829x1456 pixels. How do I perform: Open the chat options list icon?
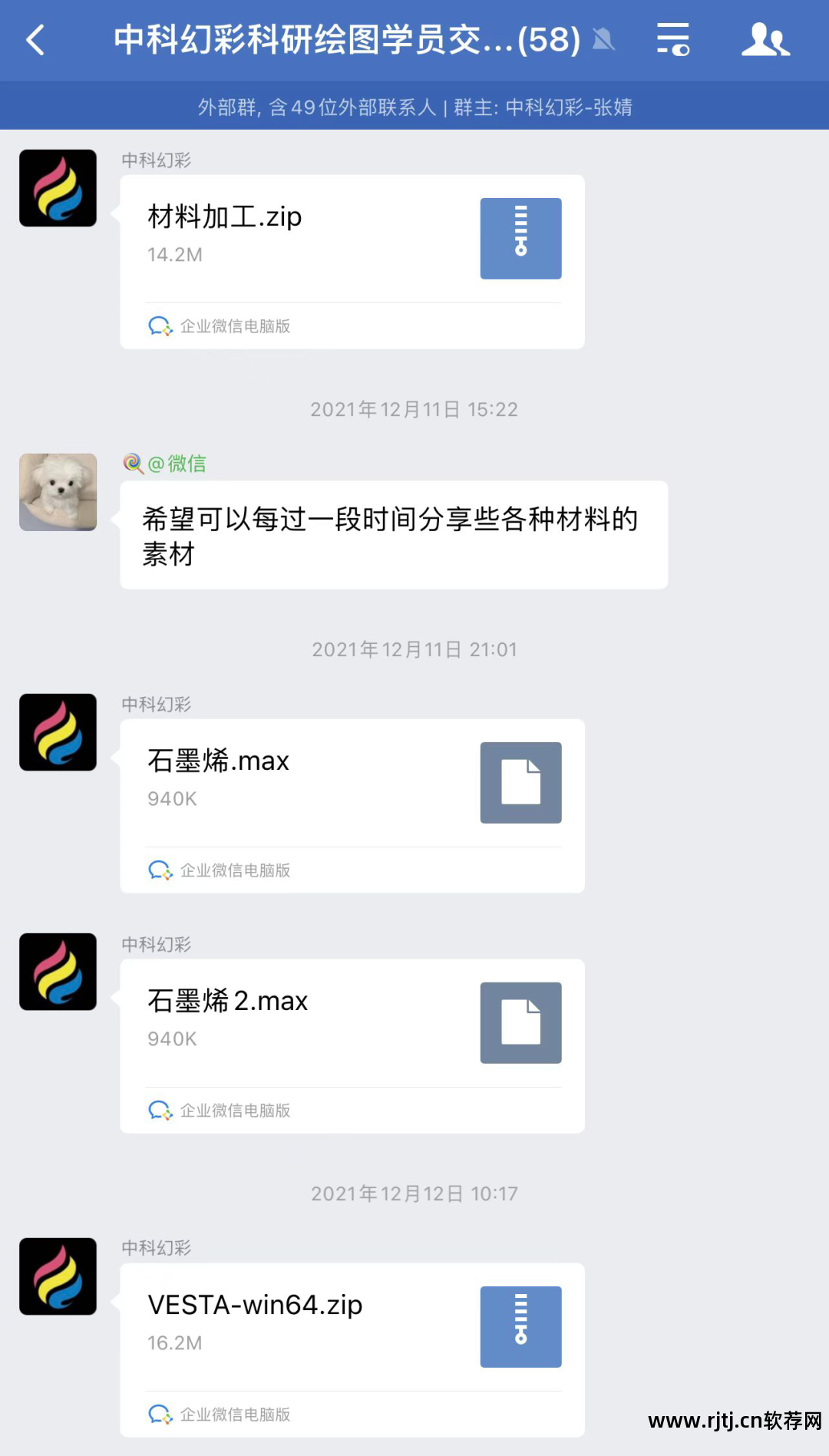[673, 40]
